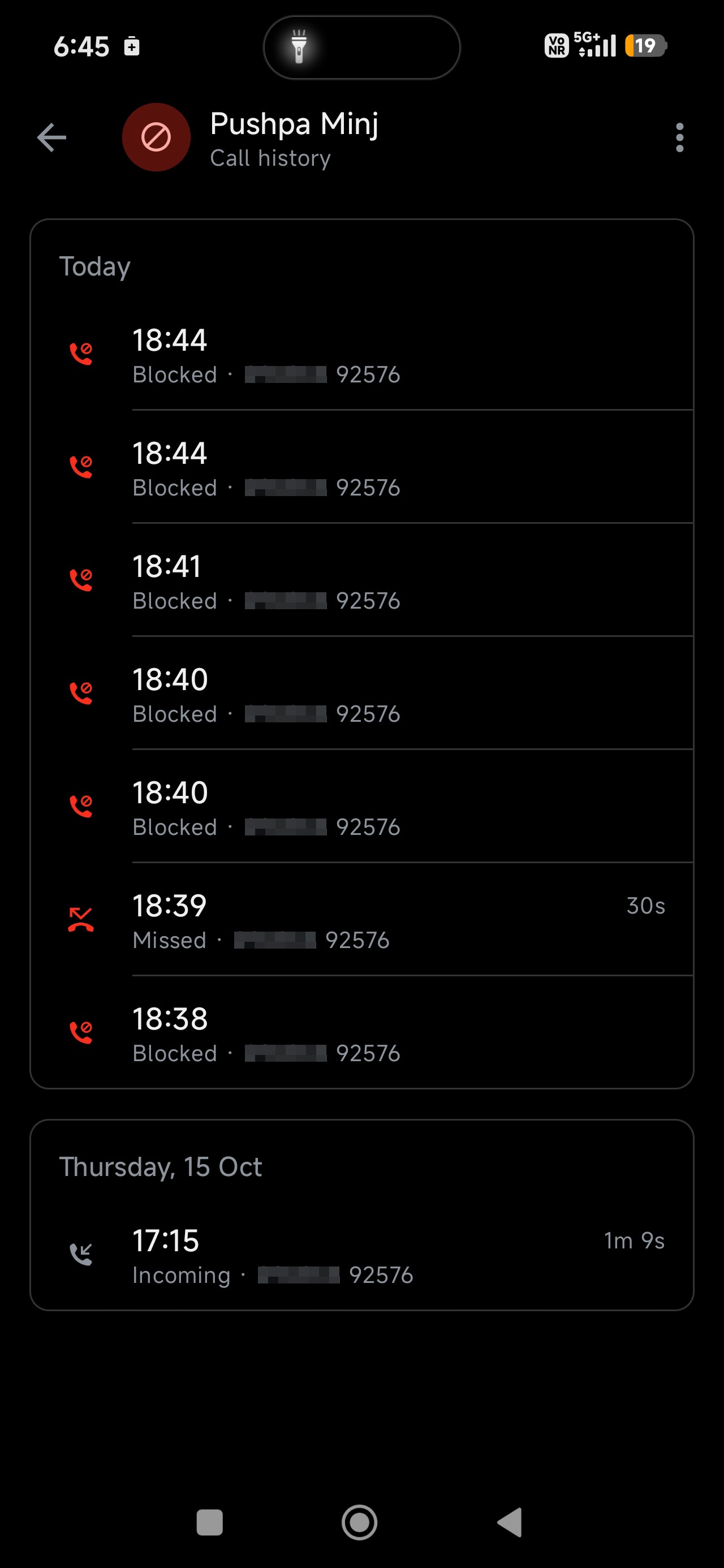
Task: Show recent apps with the square button
Action: pyautogui.click(x=209, y=1522)
